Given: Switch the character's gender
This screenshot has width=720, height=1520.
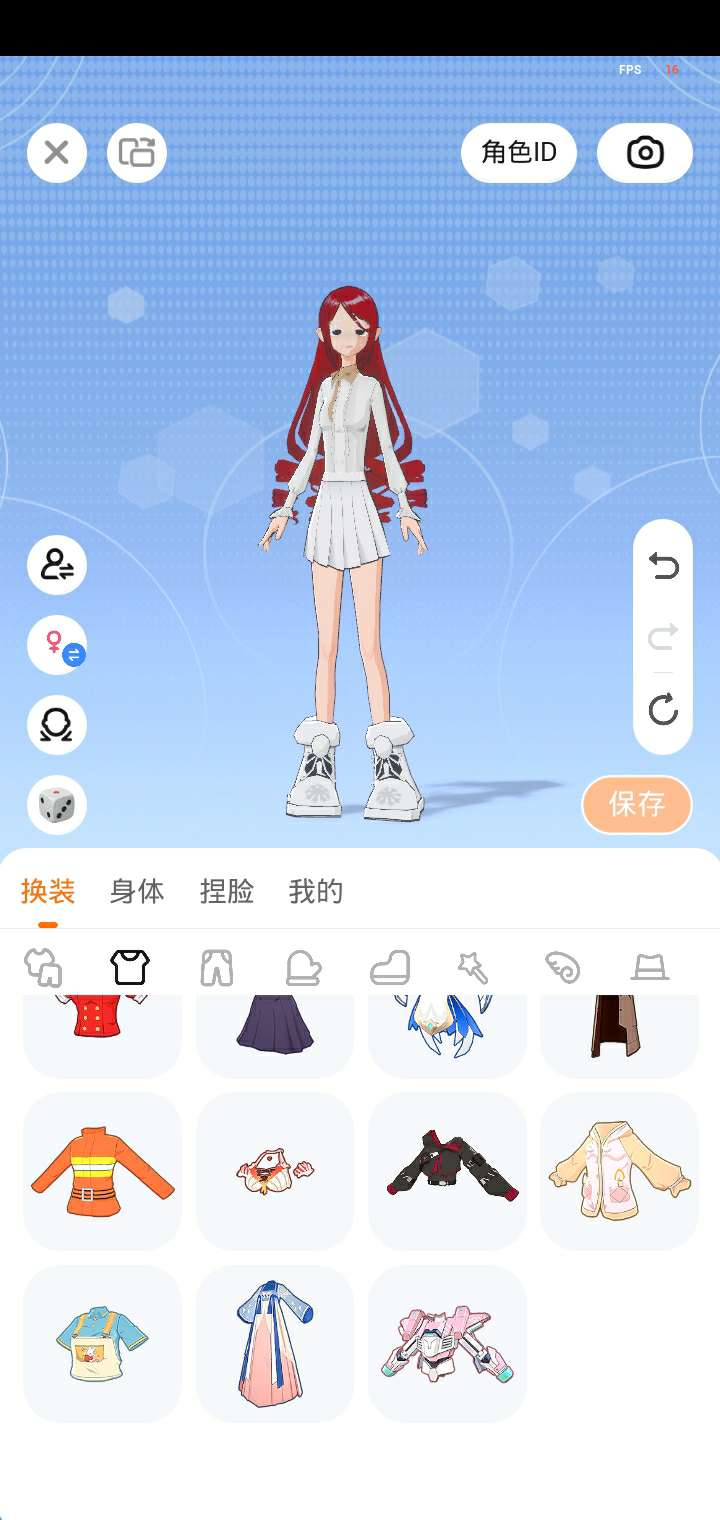Looking at the screenshot, I should [x=57, y=645].
